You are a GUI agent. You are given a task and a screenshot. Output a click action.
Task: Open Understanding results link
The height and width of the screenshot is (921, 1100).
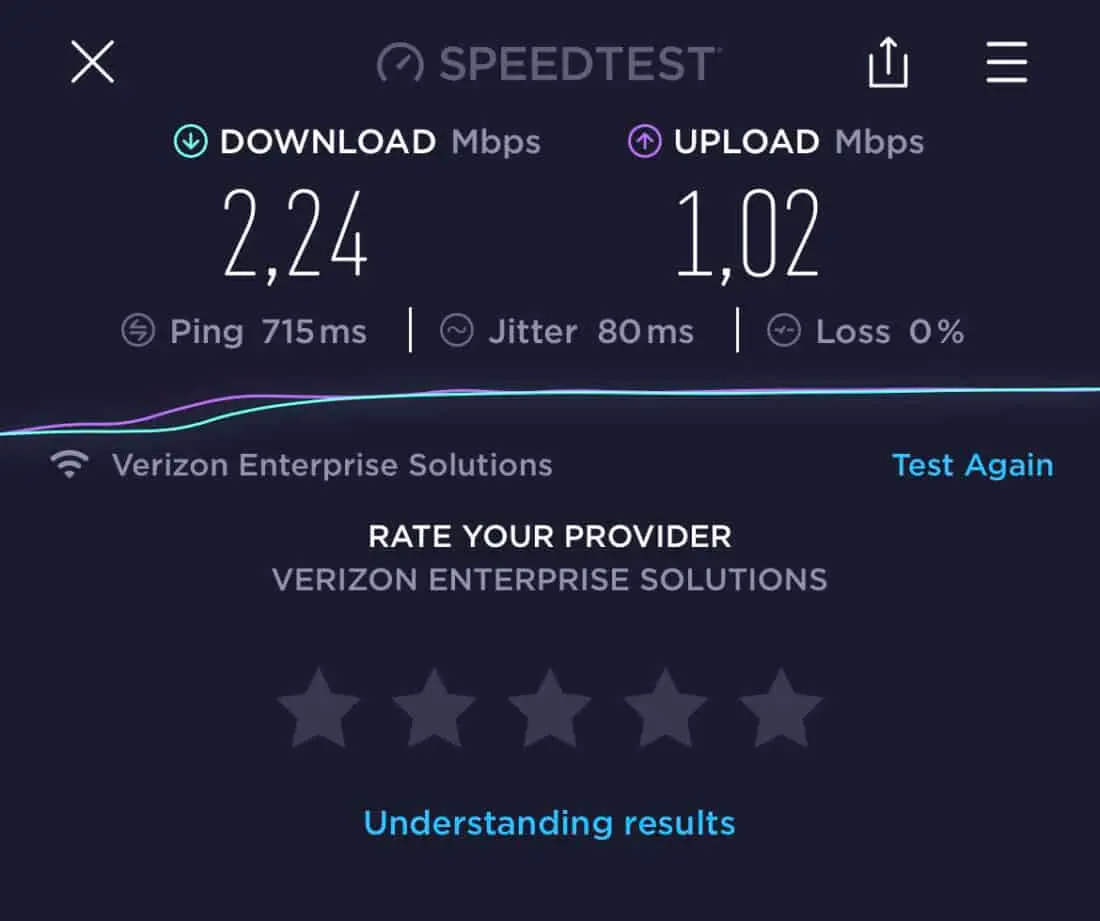click(x=549, y=823)
